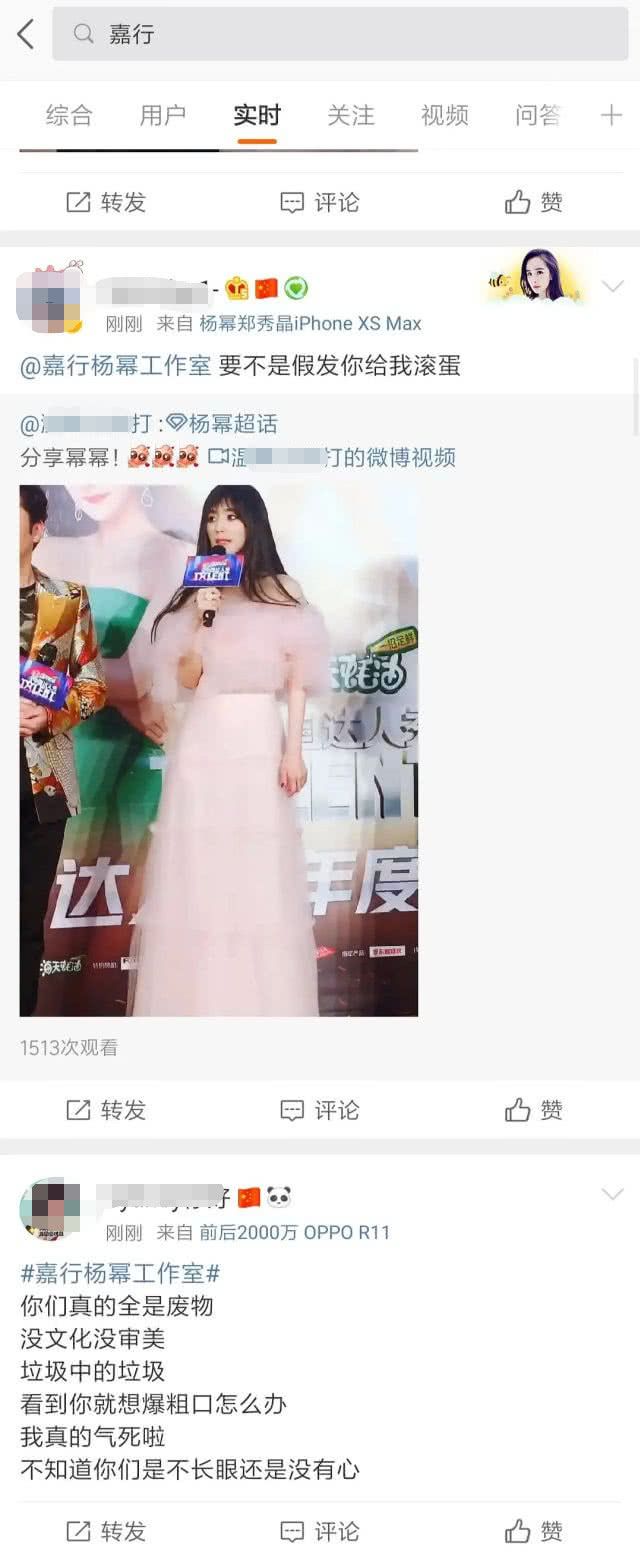Screen dimensions: 640x1553
Task: Open the 关注 tab
Action: pos(351,116)
